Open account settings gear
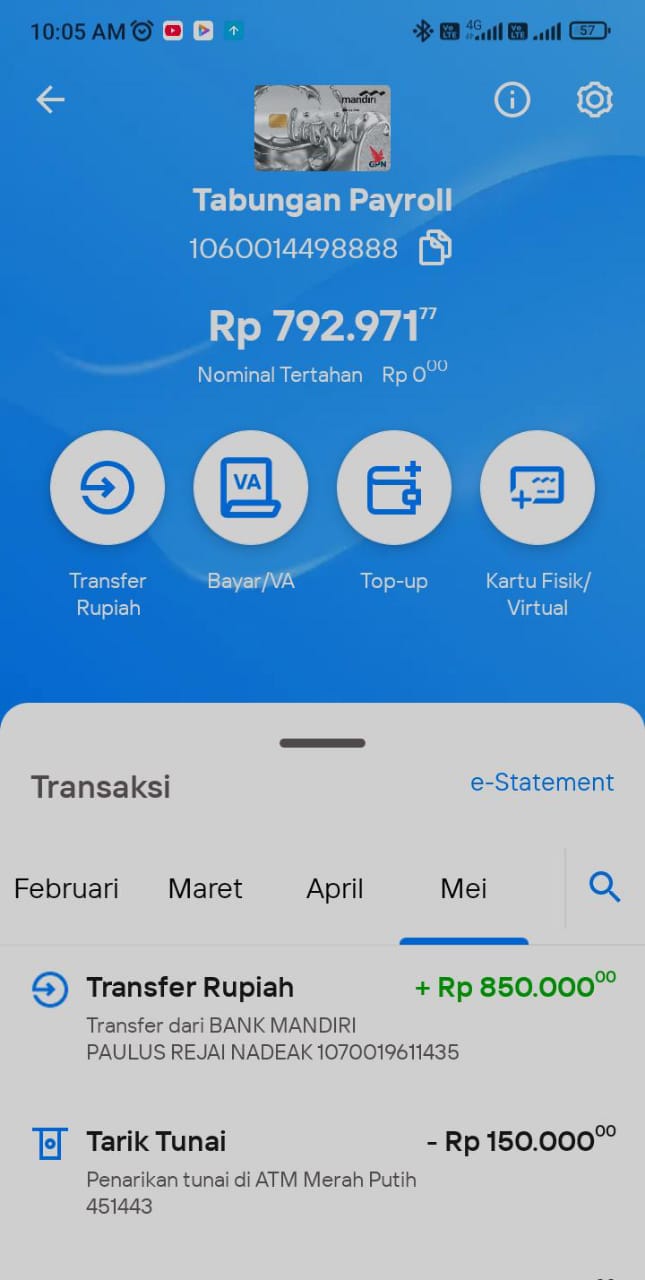 click(595, 100)
